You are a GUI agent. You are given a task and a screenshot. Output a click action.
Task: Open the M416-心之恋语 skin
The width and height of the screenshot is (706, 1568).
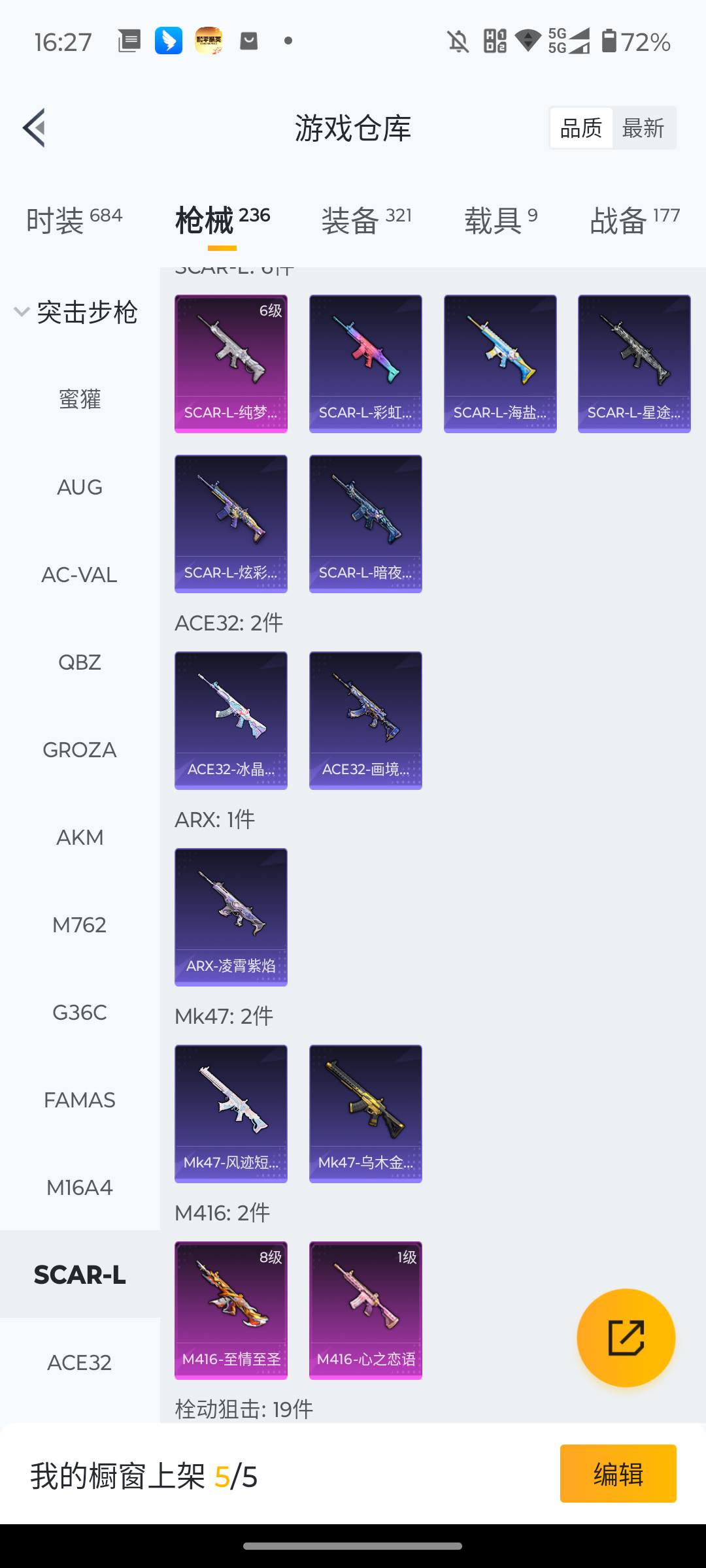pyautogui.click(x=365, y=1310)
